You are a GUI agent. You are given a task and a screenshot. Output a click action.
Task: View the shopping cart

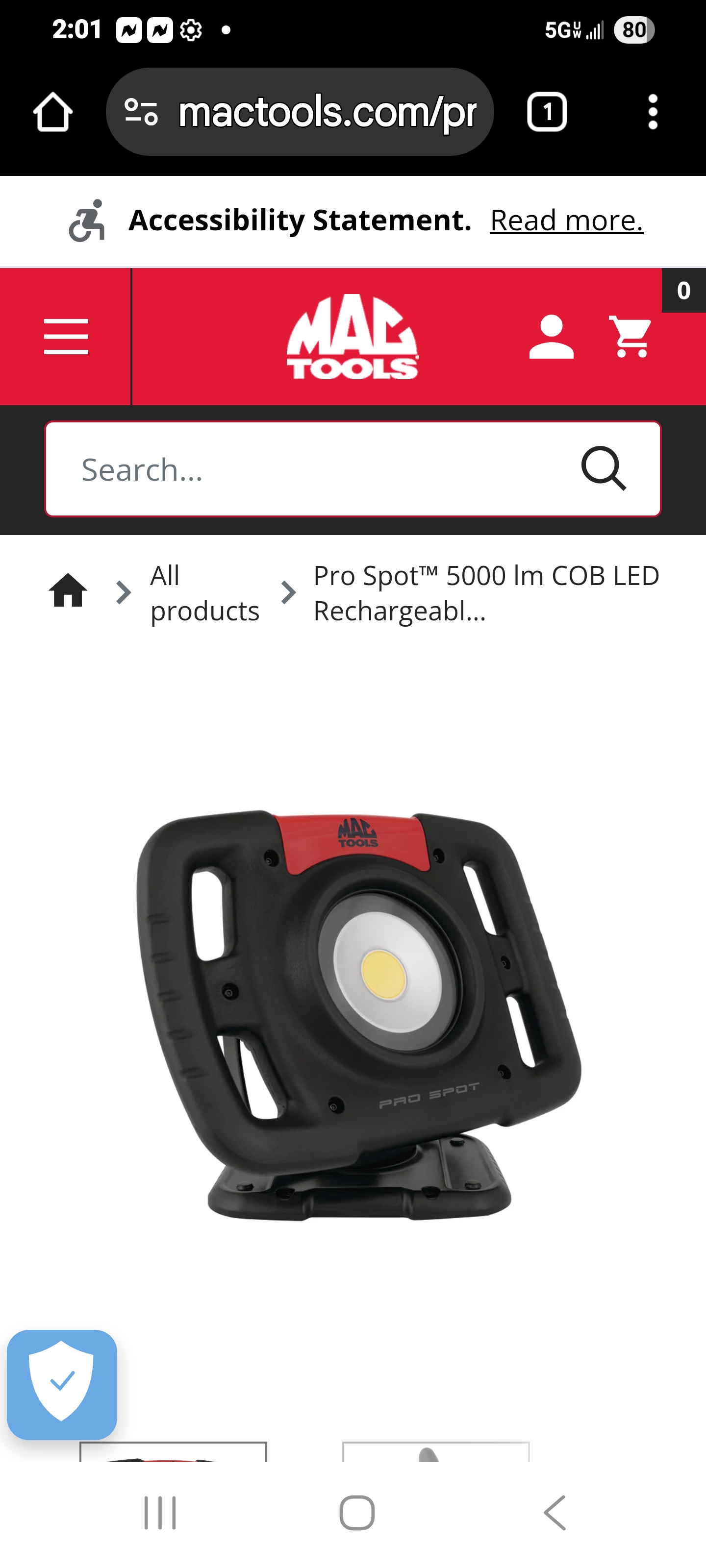click(631, 337)
